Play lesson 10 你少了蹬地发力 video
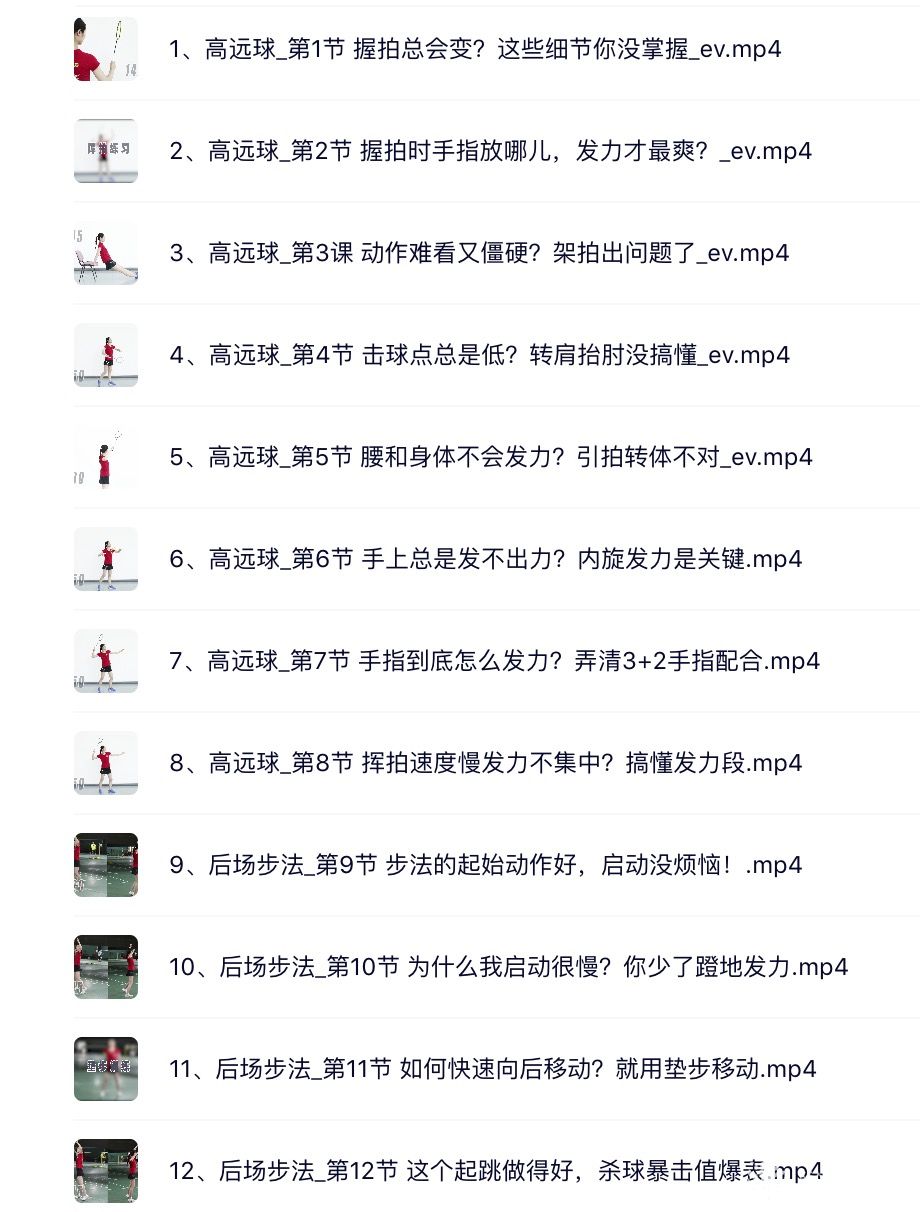This screenshot has height=1212, width=920. (x=508, y=967)
